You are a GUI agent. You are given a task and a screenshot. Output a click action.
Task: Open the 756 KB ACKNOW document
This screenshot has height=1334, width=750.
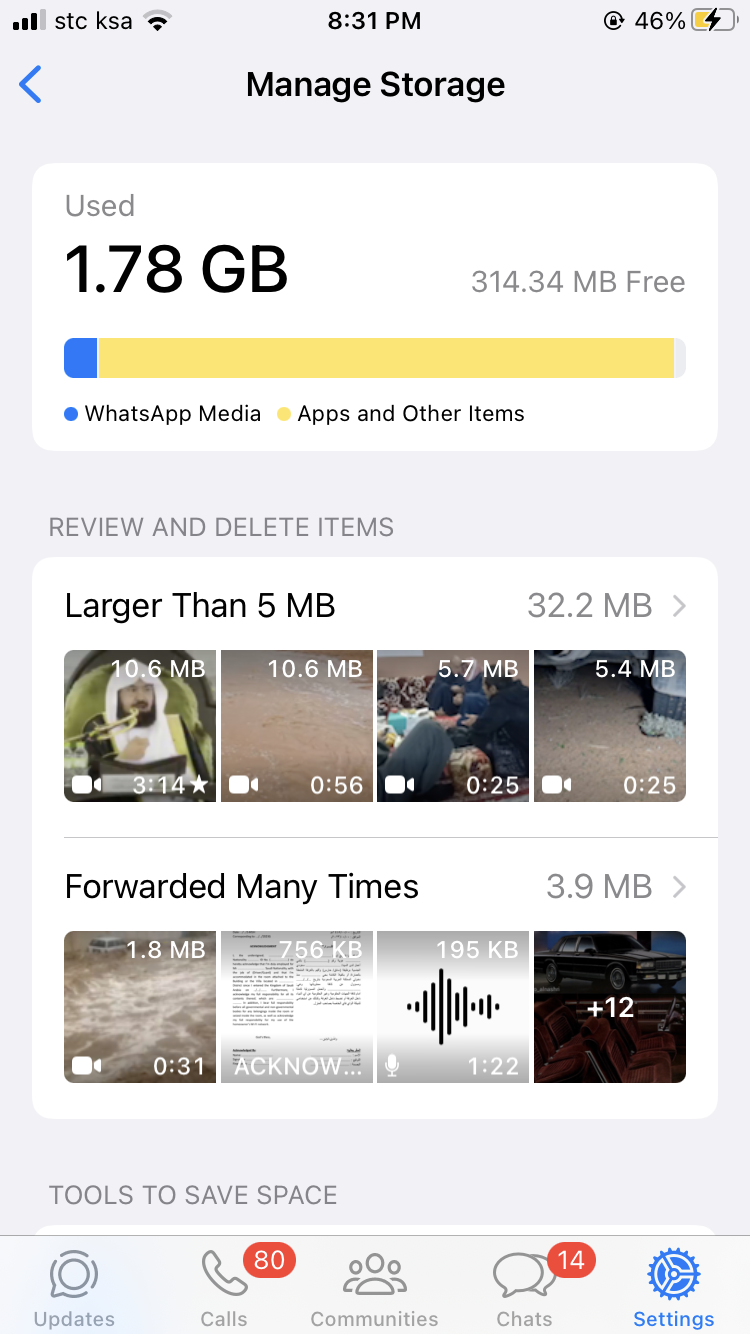(297, 1007)
